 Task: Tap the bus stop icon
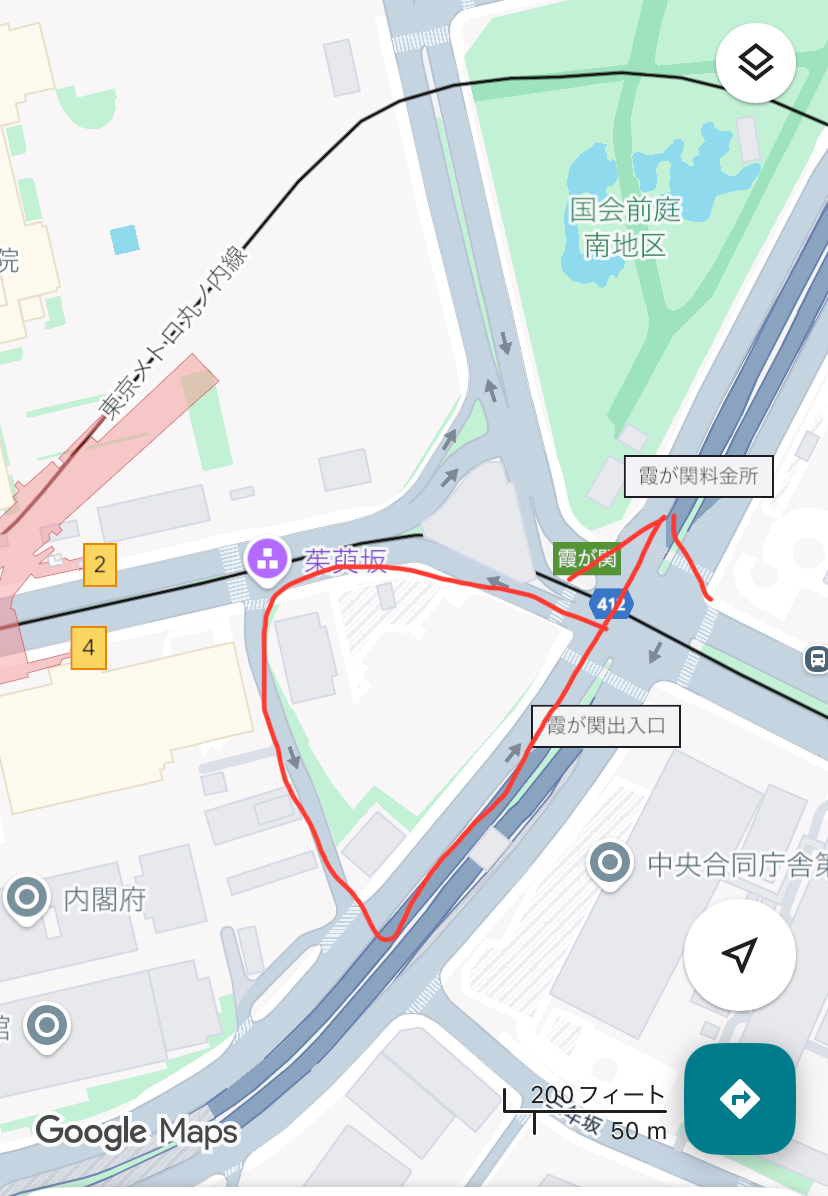(x=817, y=658)
